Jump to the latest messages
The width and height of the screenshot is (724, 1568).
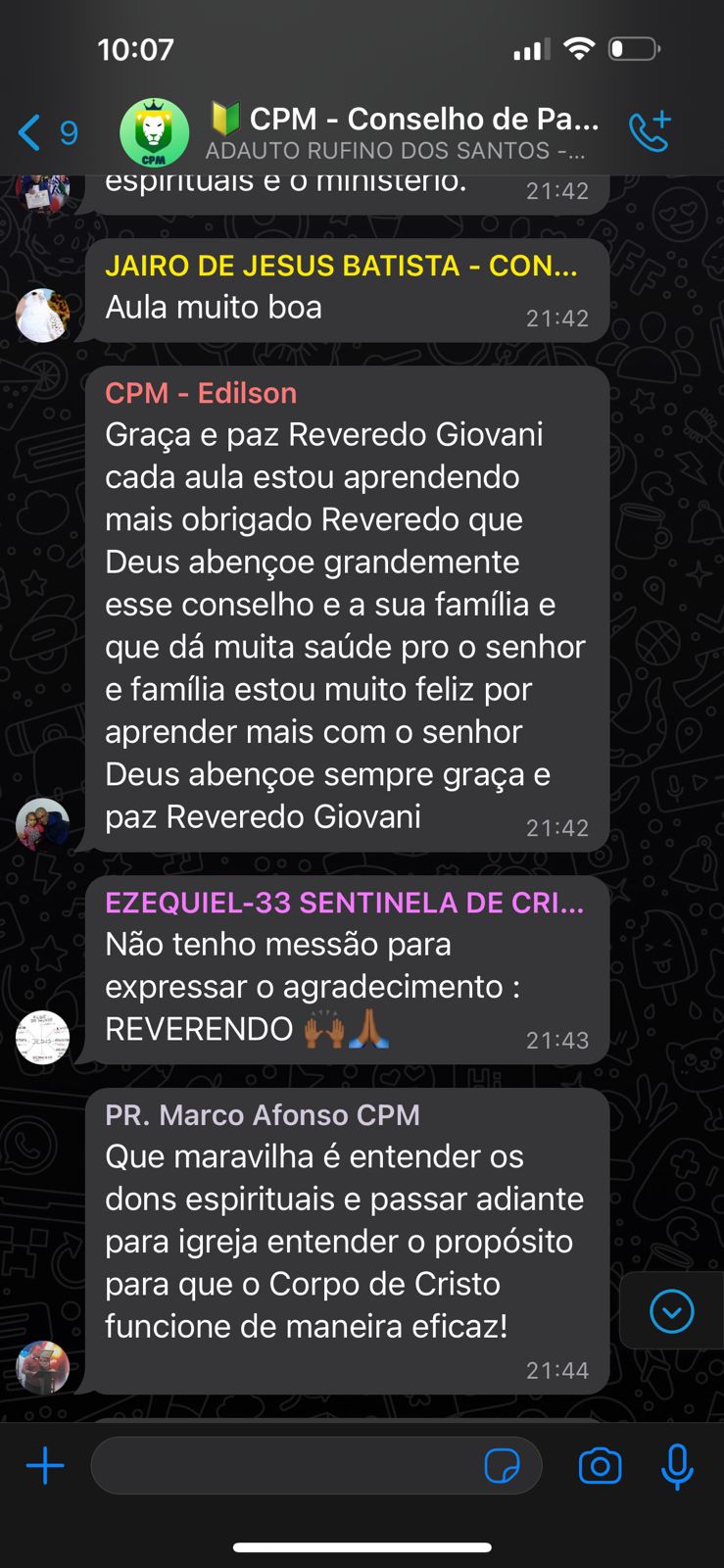tap(671, 1311)
